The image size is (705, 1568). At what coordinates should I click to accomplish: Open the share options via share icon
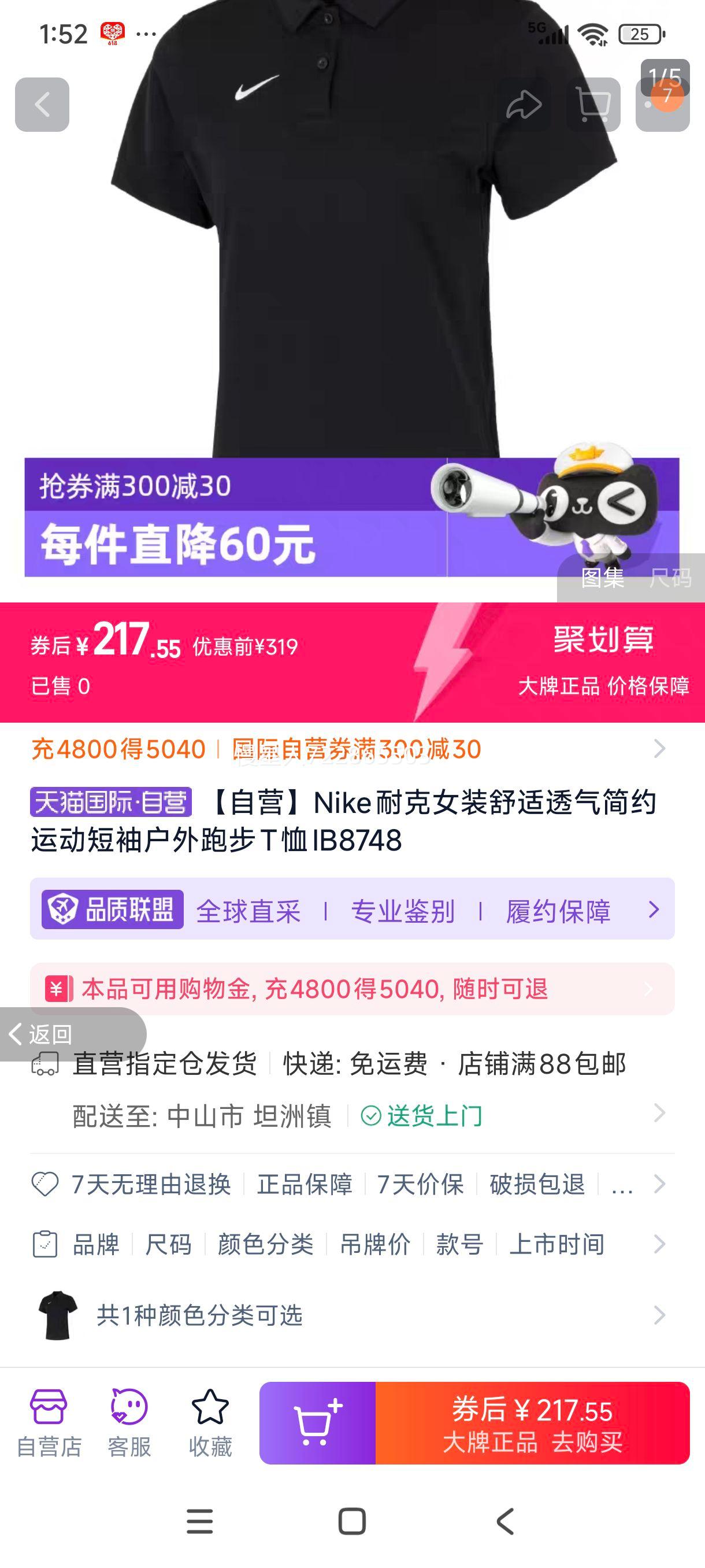click(524, 105)
